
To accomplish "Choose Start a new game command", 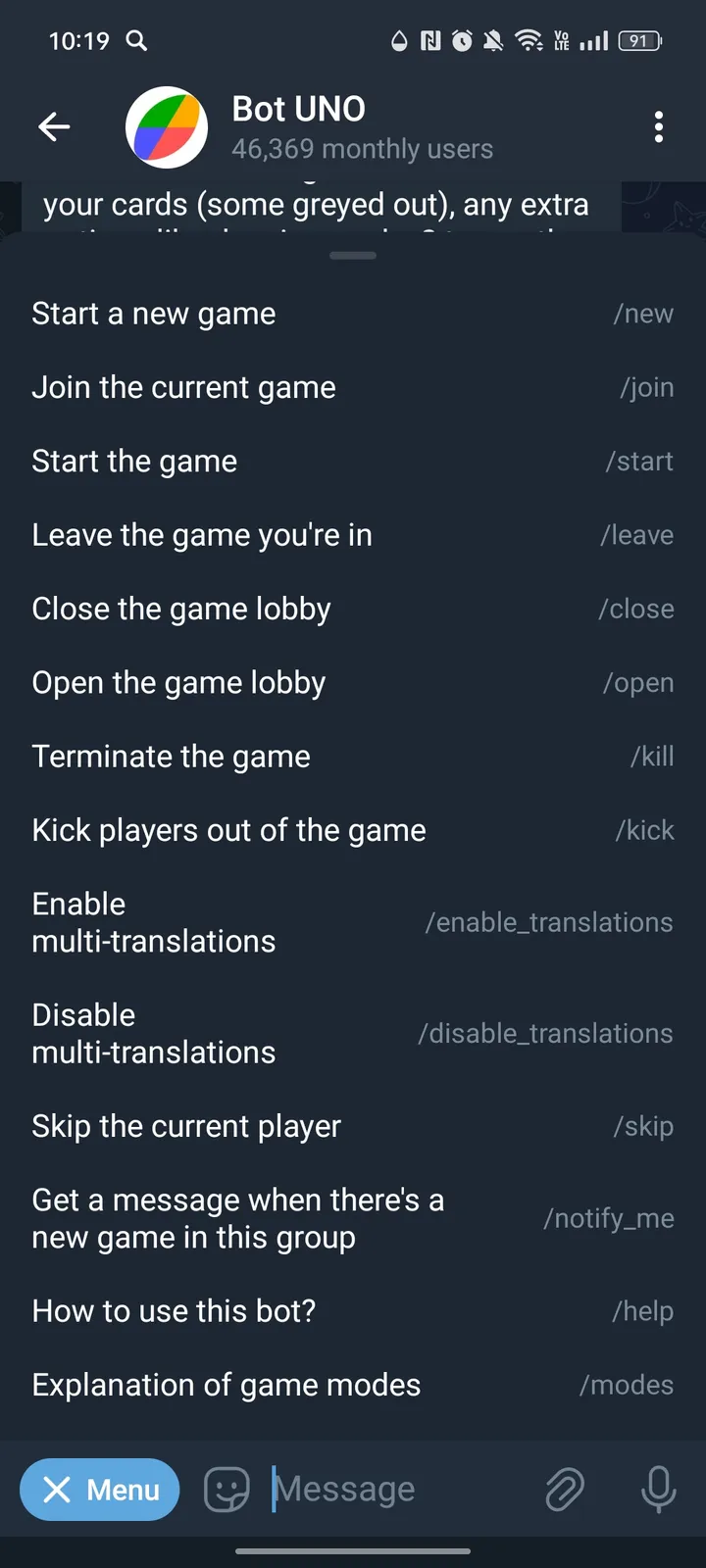I will [x=353, y=313].
